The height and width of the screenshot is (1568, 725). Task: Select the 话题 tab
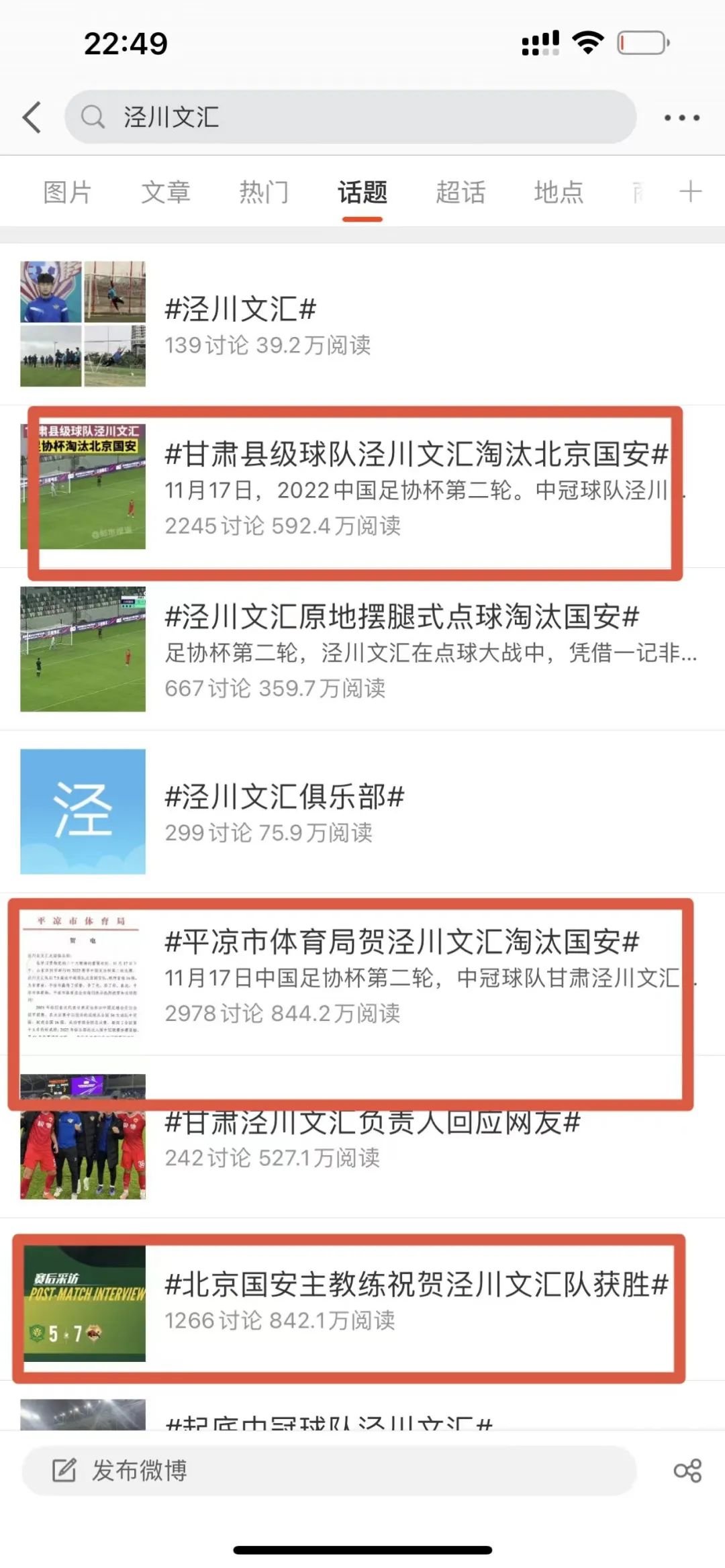(x=362, y=193)
